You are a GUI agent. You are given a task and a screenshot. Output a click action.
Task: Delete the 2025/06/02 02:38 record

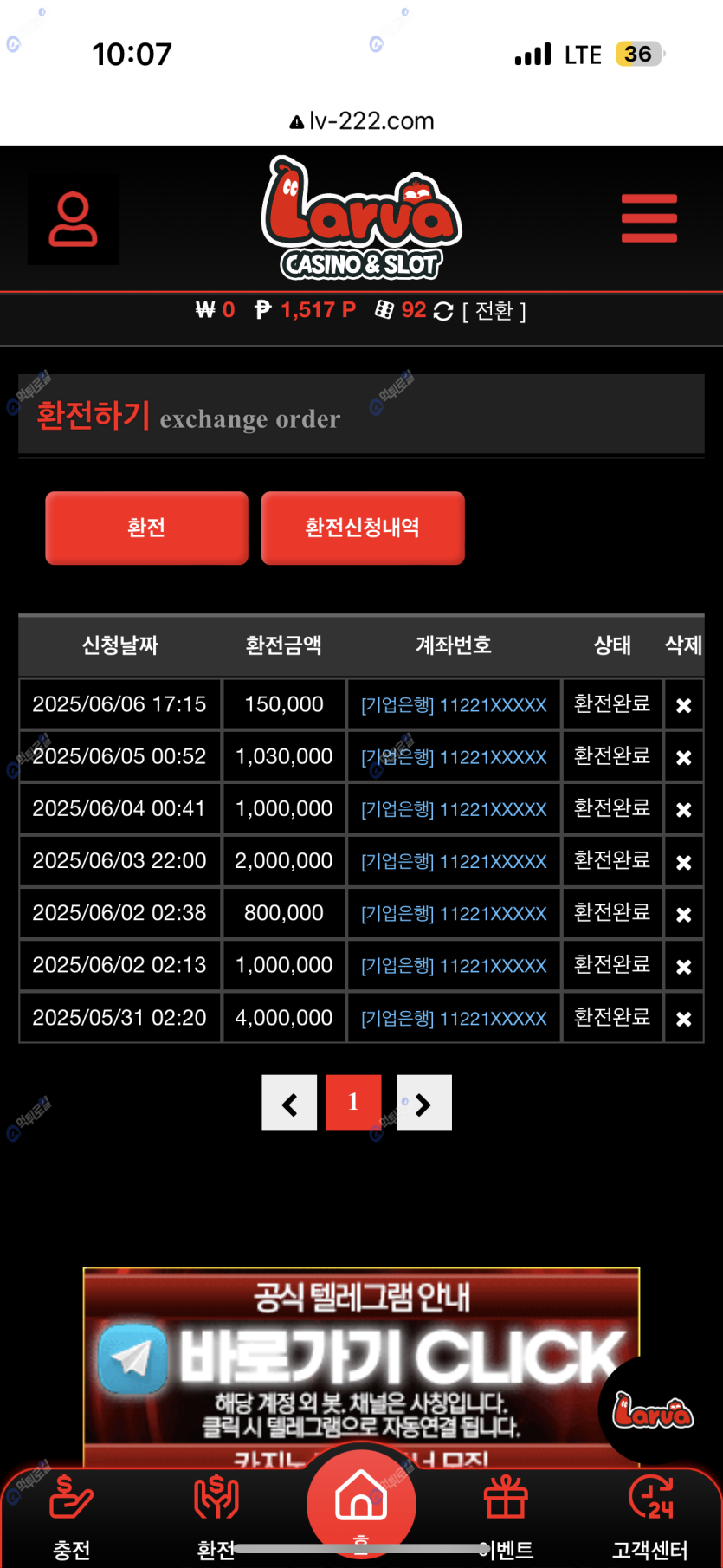click(x=683, y=914)
